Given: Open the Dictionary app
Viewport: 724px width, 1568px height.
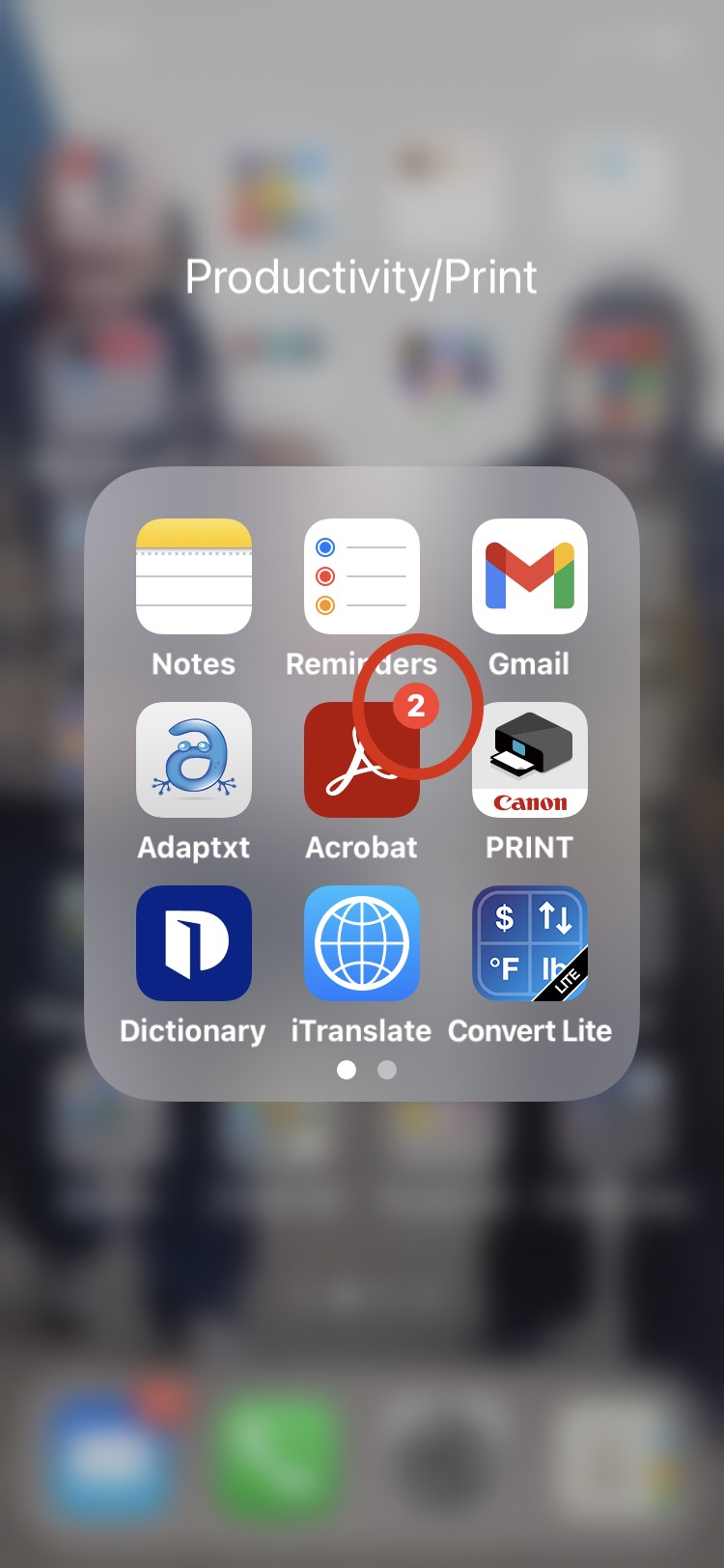Looking at the screenshot, I should point(193,943).
